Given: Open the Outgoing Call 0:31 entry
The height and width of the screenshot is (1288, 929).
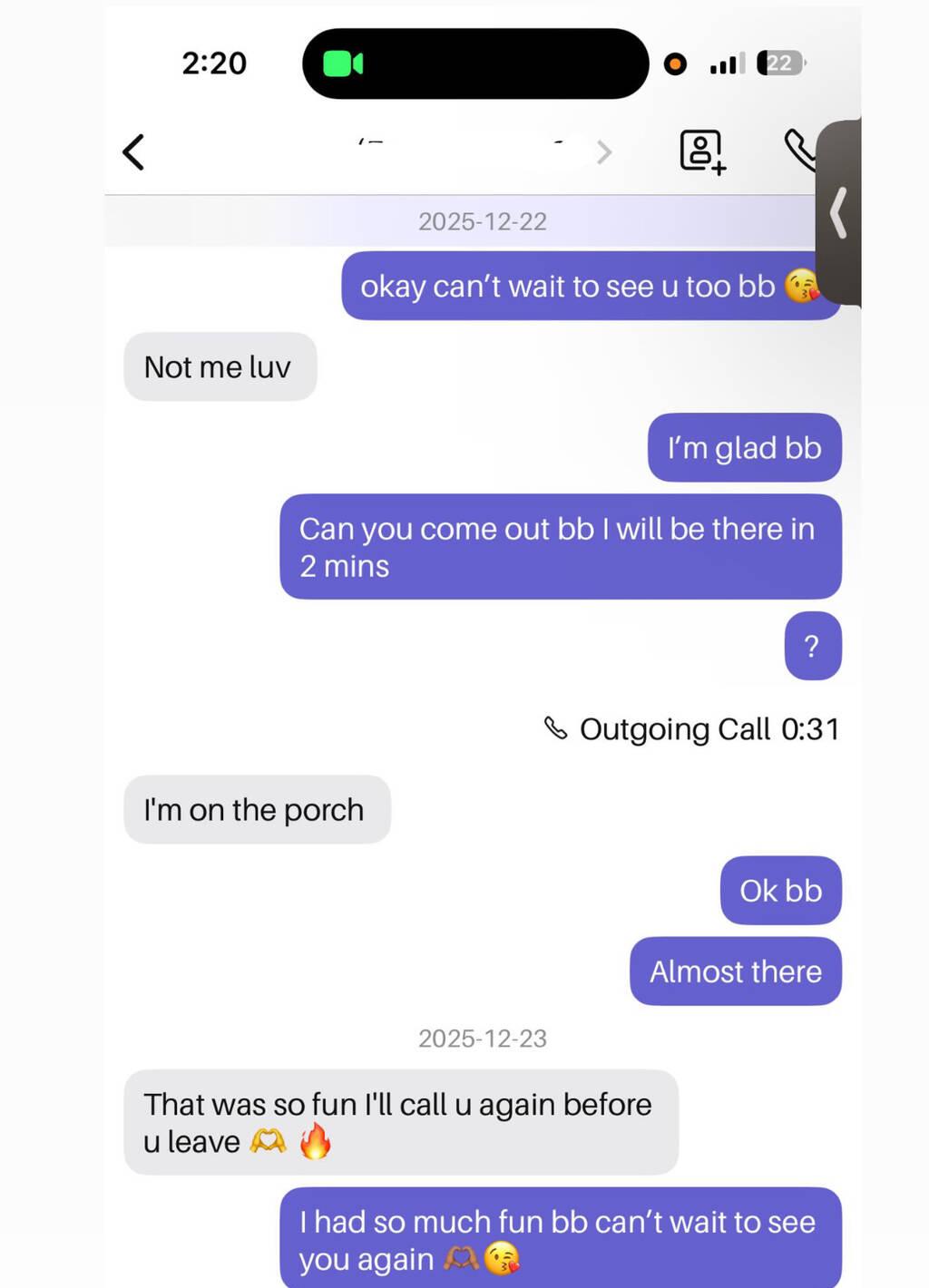Looking at the screenshot, I should (x=692, y=729).
